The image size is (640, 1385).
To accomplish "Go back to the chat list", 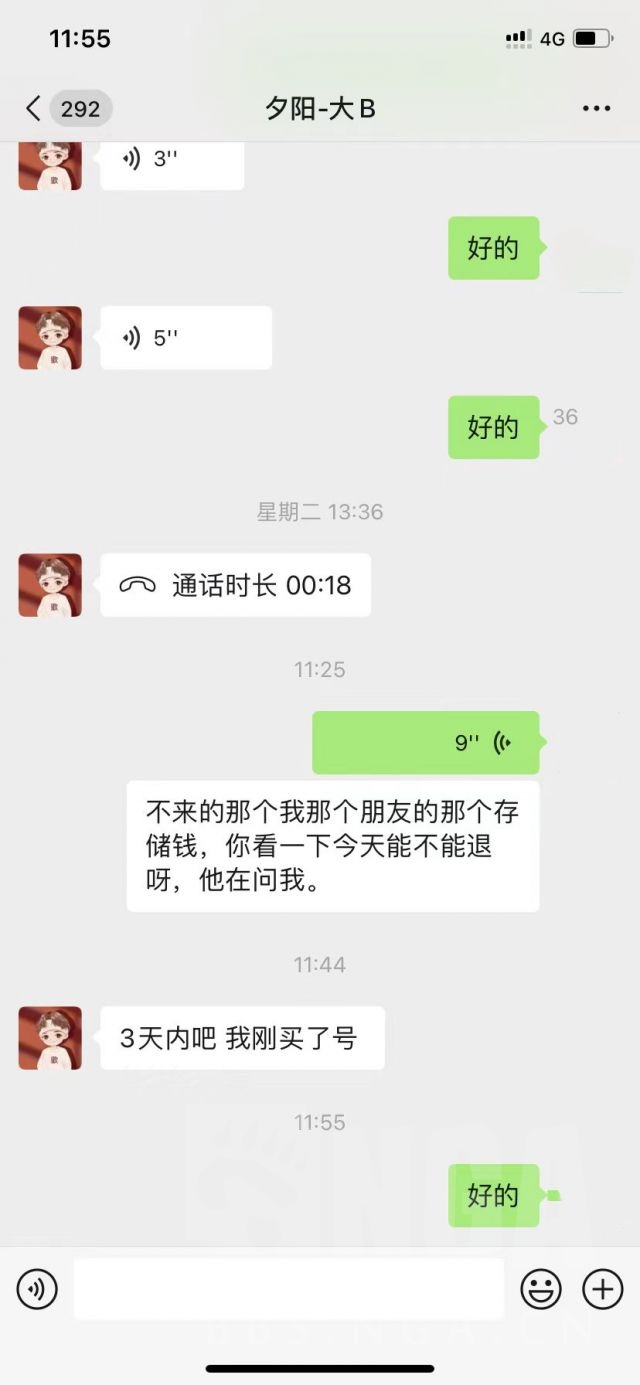I will 35,109.
